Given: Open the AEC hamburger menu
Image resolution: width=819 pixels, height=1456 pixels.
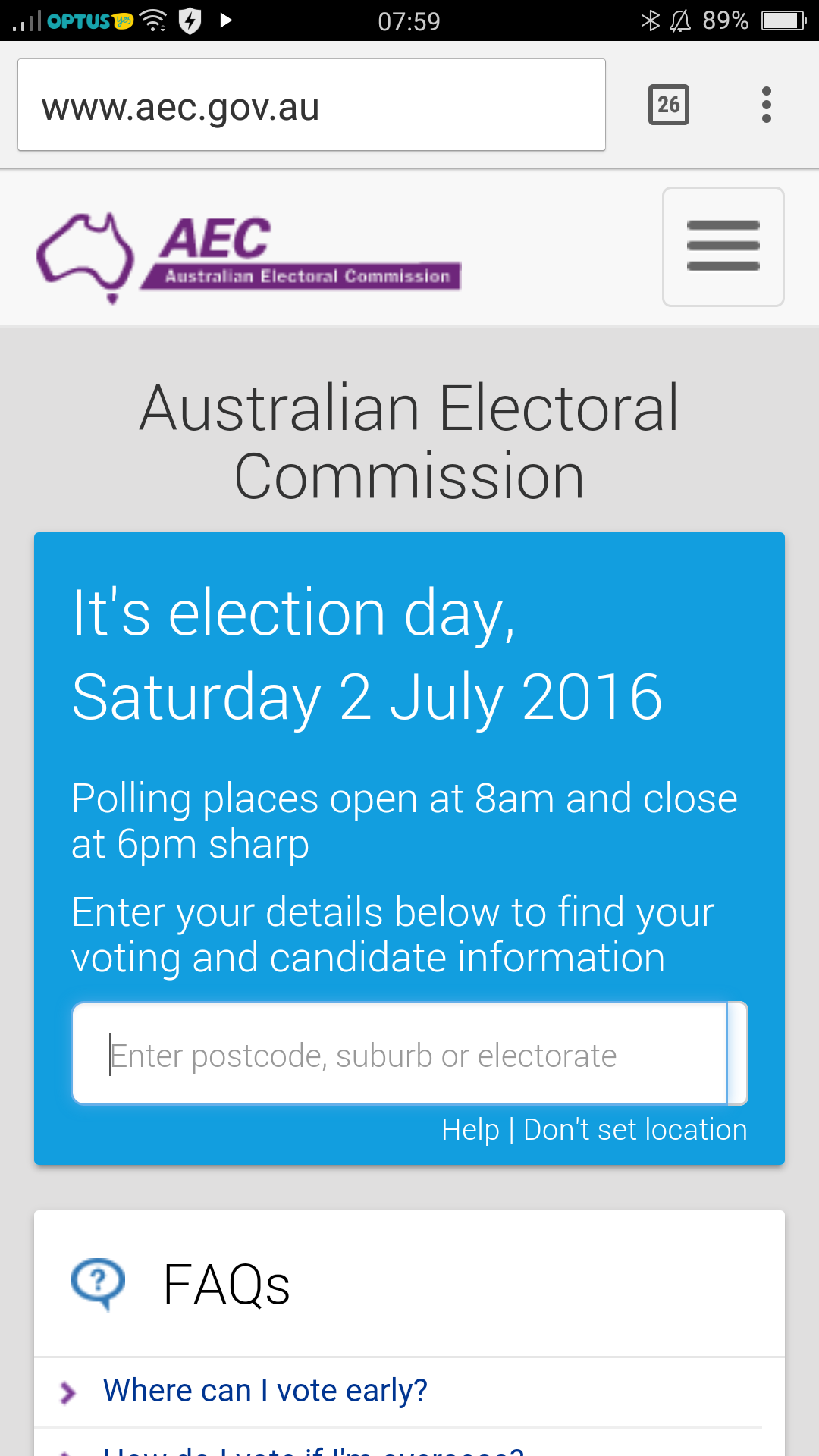Looking at the screenshot, I should 723,246.
